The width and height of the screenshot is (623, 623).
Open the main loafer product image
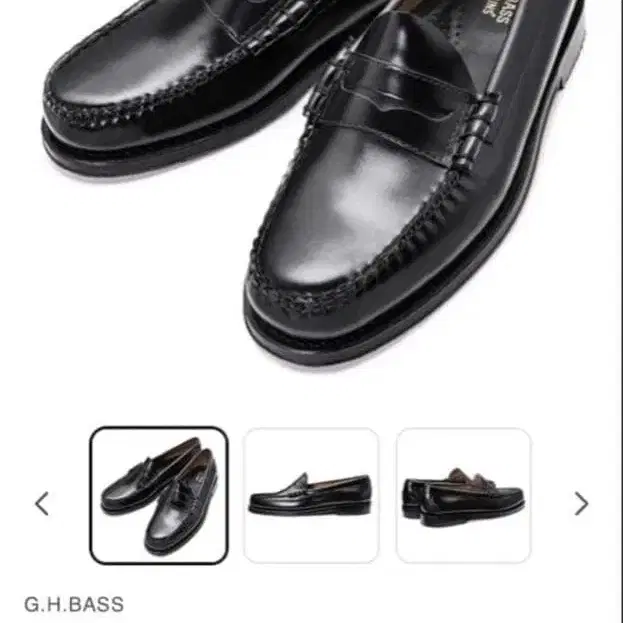tap(312, 187)
